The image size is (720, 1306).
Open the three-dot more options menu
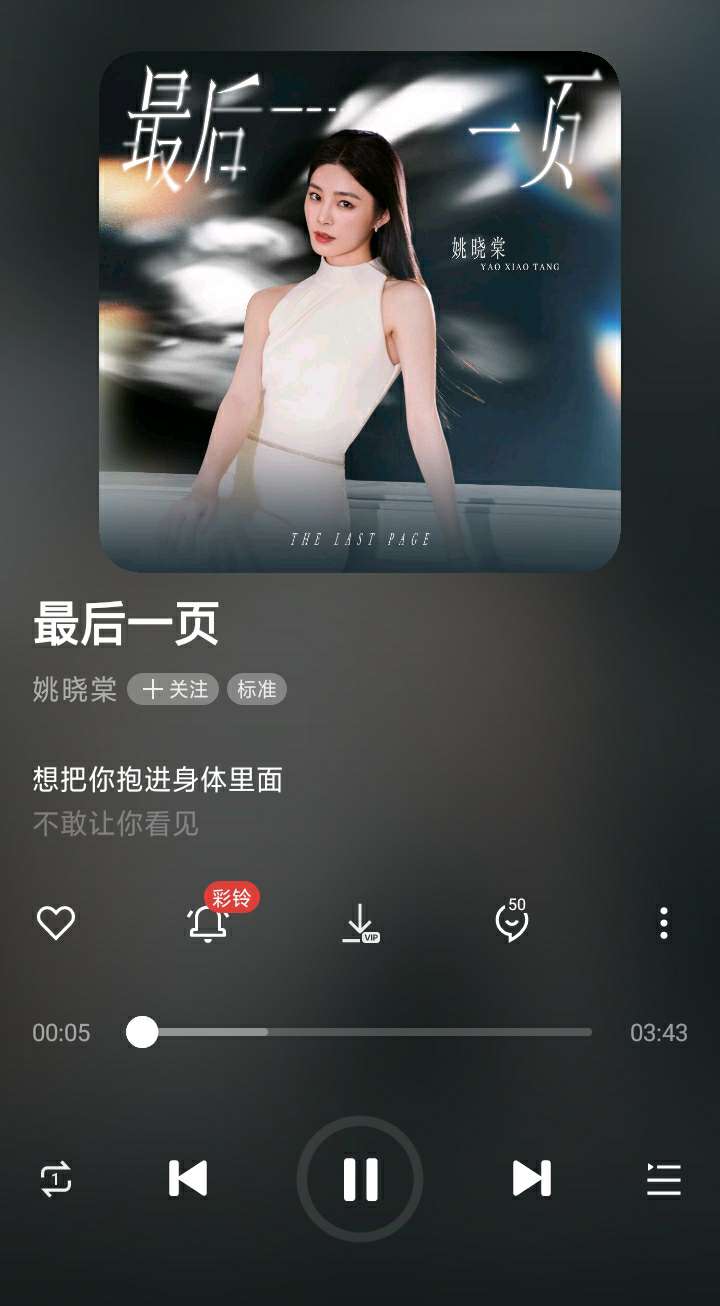(663, 922)
